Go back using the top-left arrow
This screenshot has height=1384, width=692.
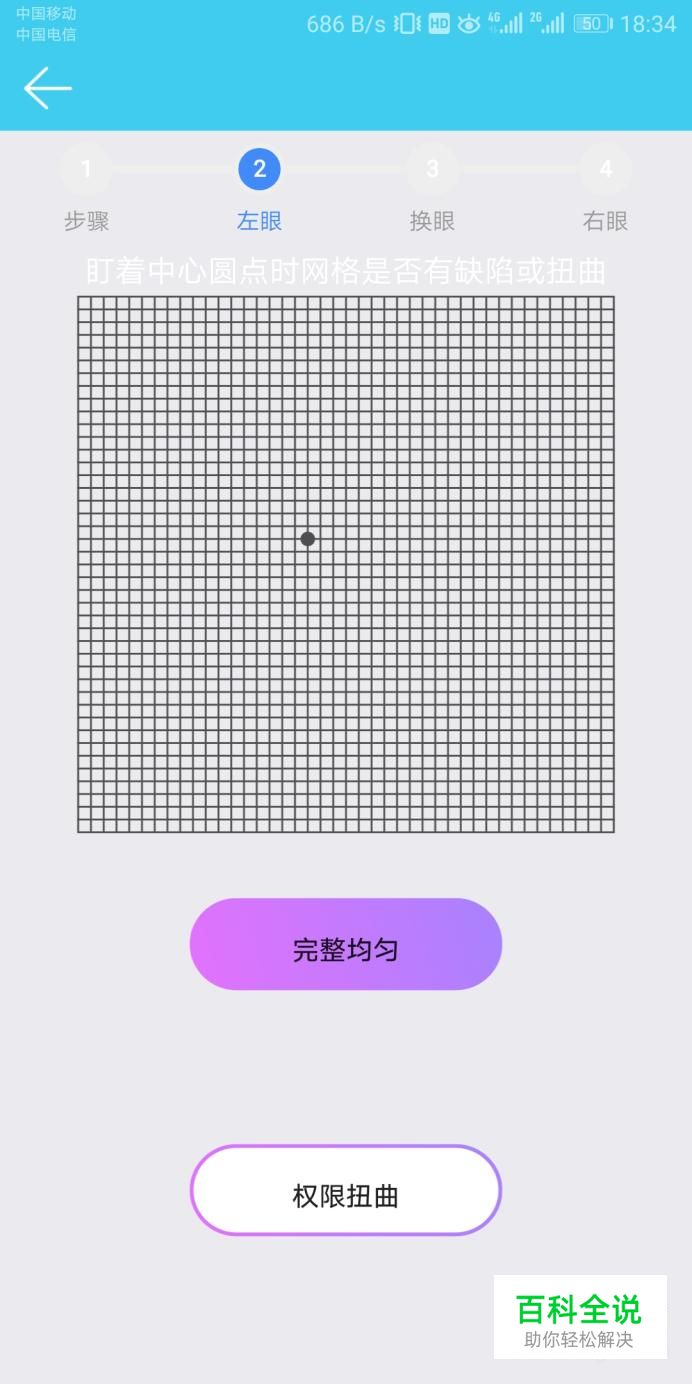pyautogui.click(x=48, y=88)
